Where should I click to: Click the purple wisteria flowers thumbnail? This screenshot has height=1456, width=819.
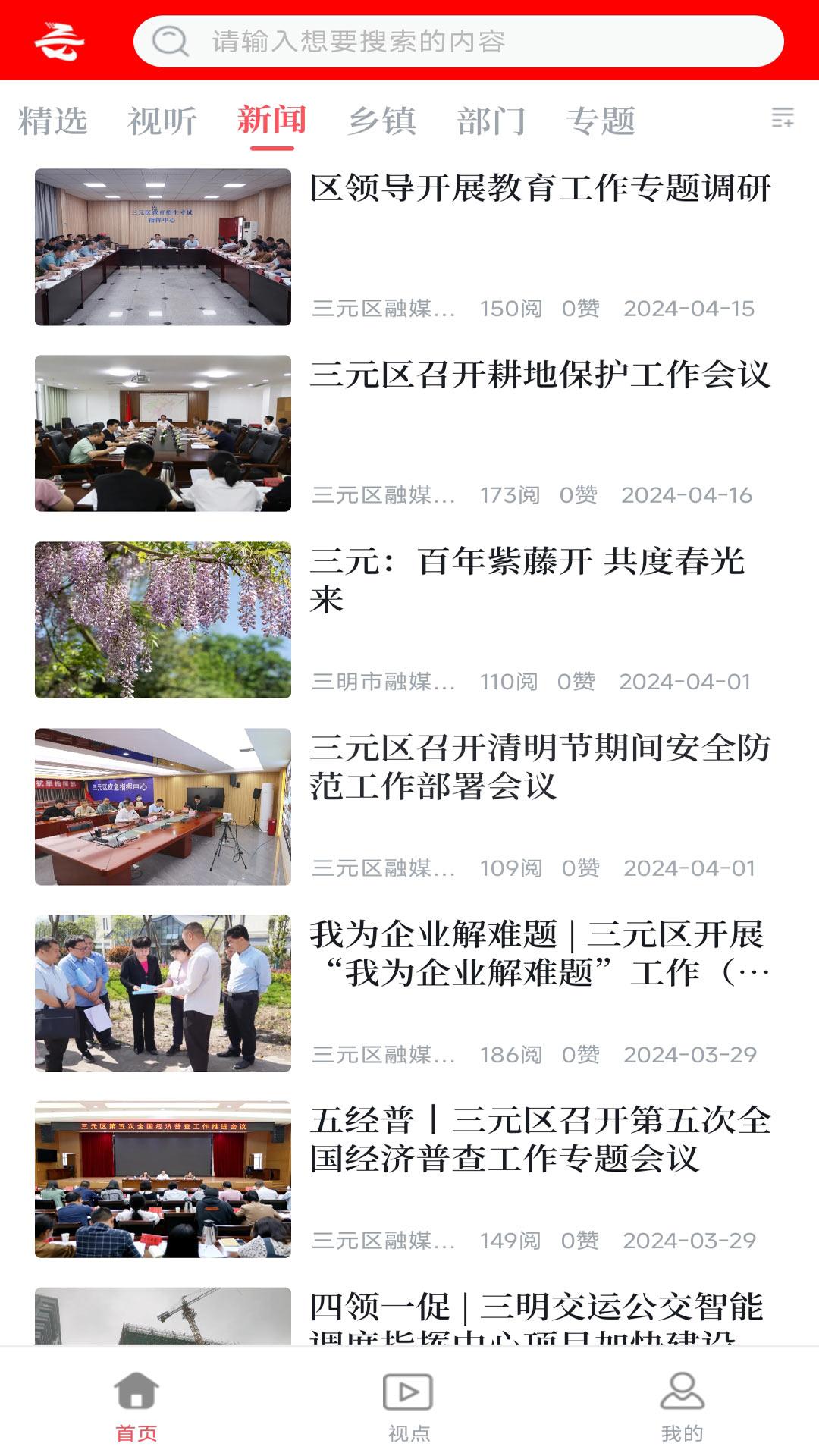pos(162,617)
